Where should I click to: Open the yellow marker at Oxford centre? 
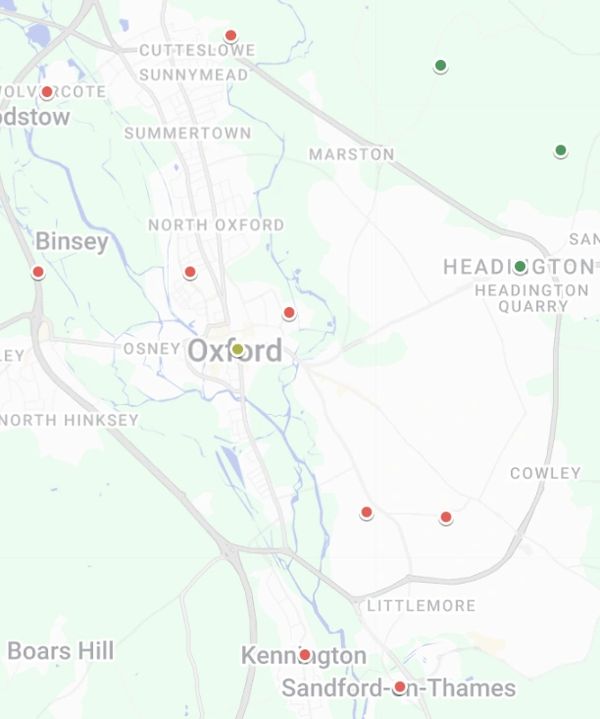237,349
